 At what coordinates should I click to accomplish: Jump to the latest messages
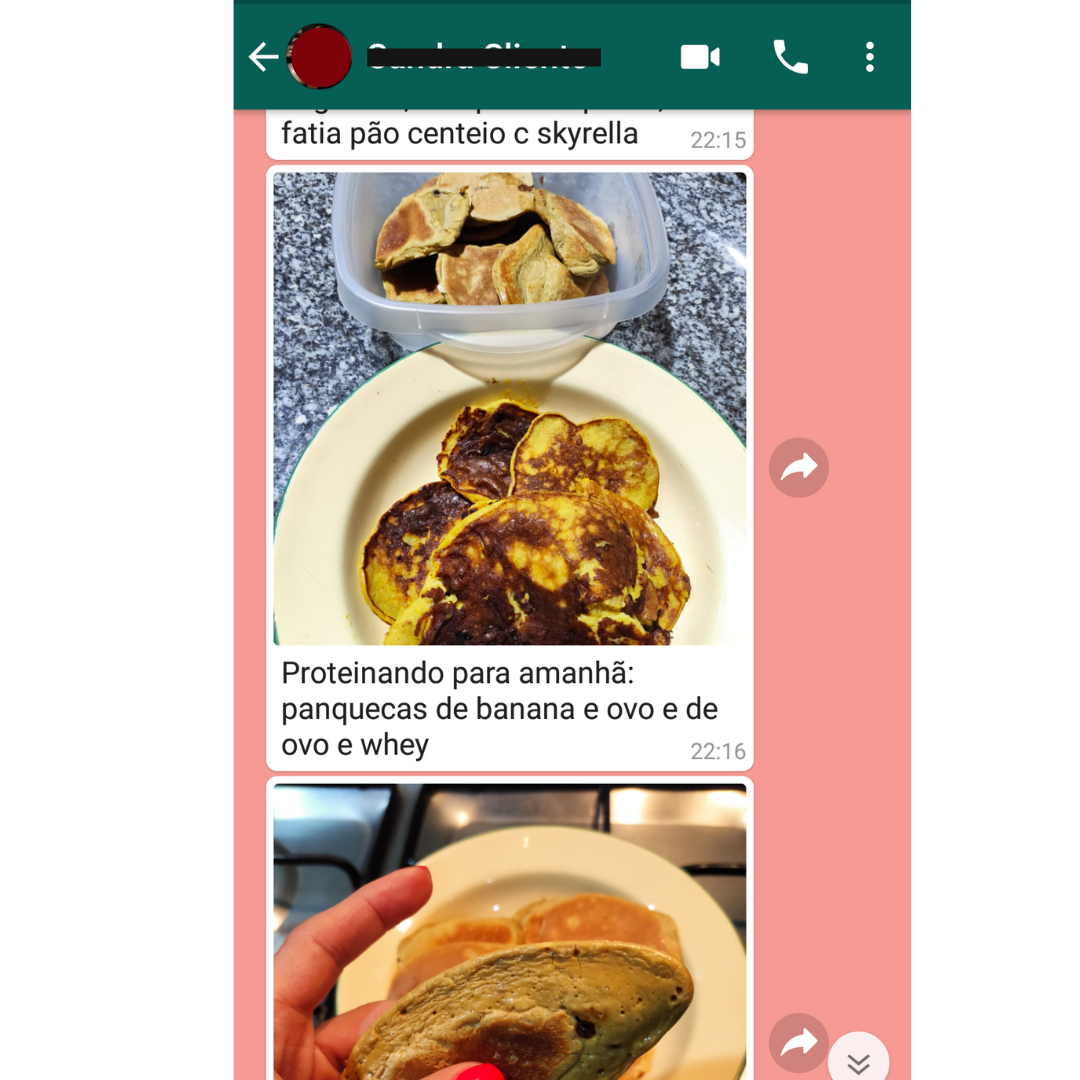[x=858, y=1061]
